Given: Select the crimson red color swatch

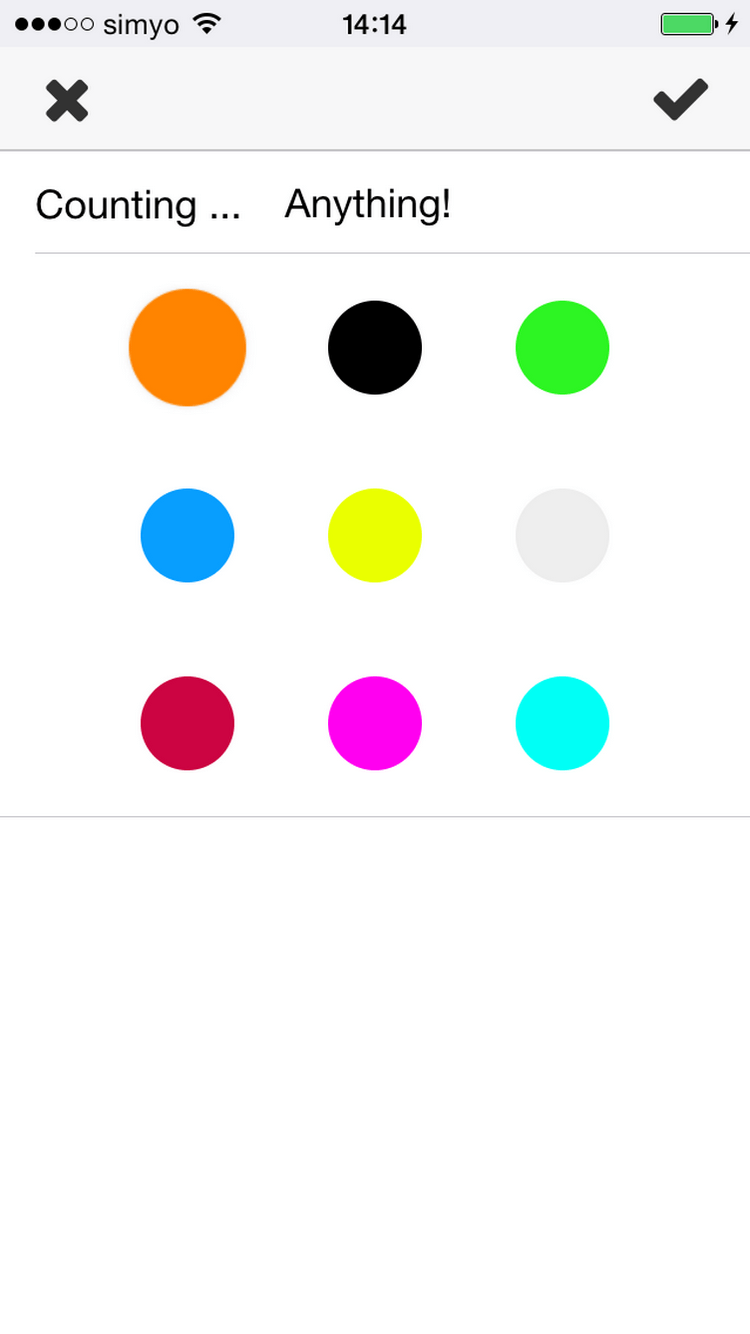Looking at the screenshot, I should pos(187,723).
